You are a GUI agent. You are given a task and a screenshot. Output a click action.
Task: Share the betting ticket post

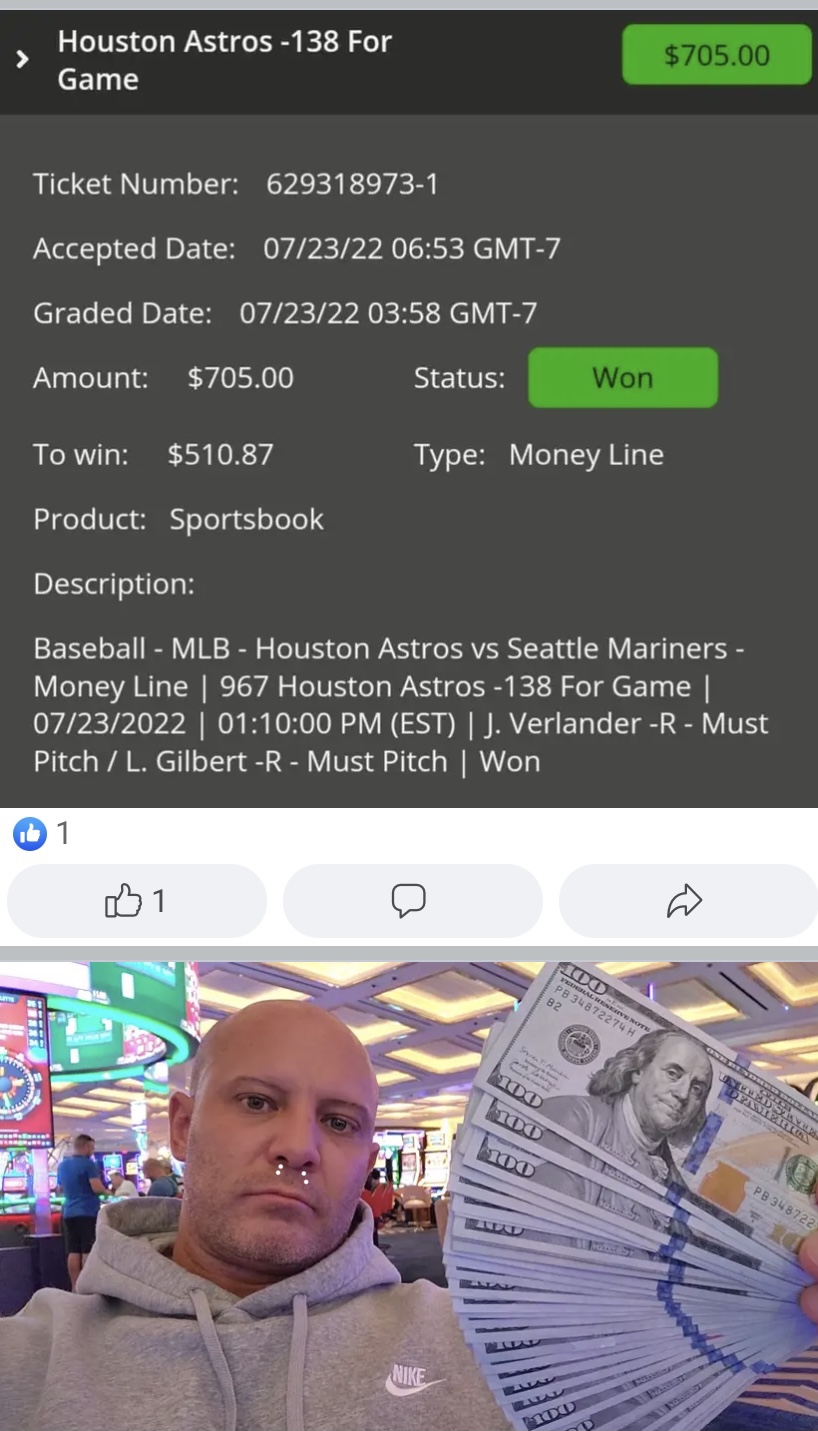pyautogui.click(x=686, y=901)
